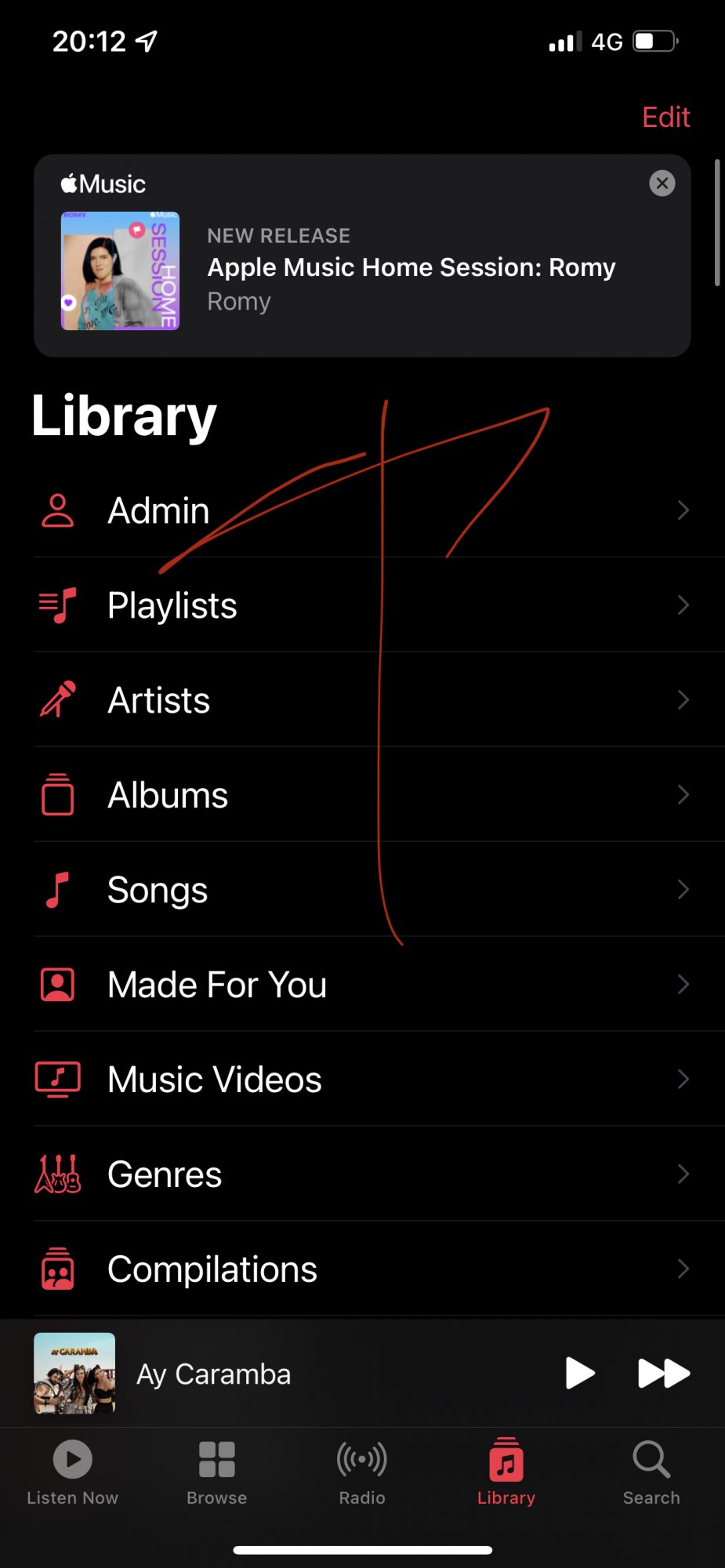Select the Library tab
725x1568 pixels.
(506, 1472)
